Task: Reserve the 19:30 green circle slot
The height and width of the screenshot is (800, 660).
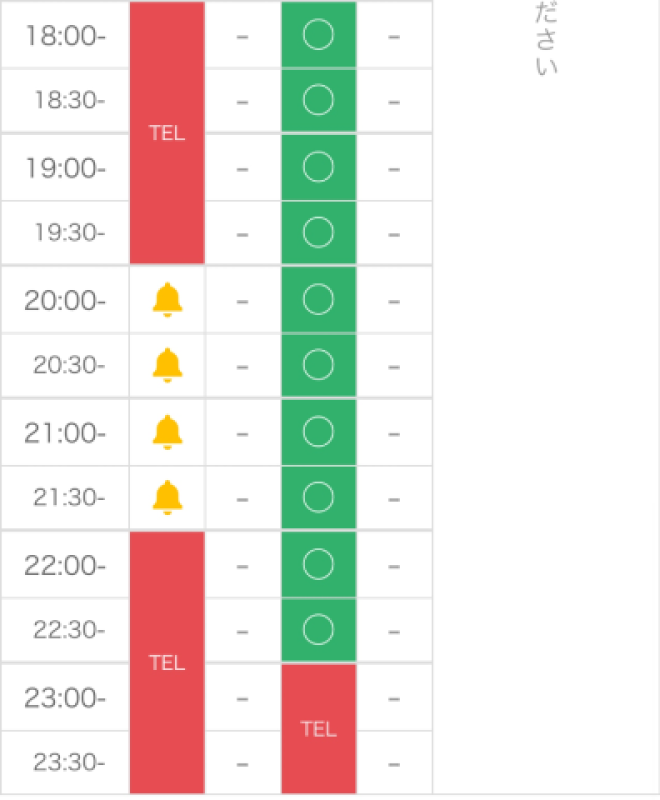Action: 318,233
